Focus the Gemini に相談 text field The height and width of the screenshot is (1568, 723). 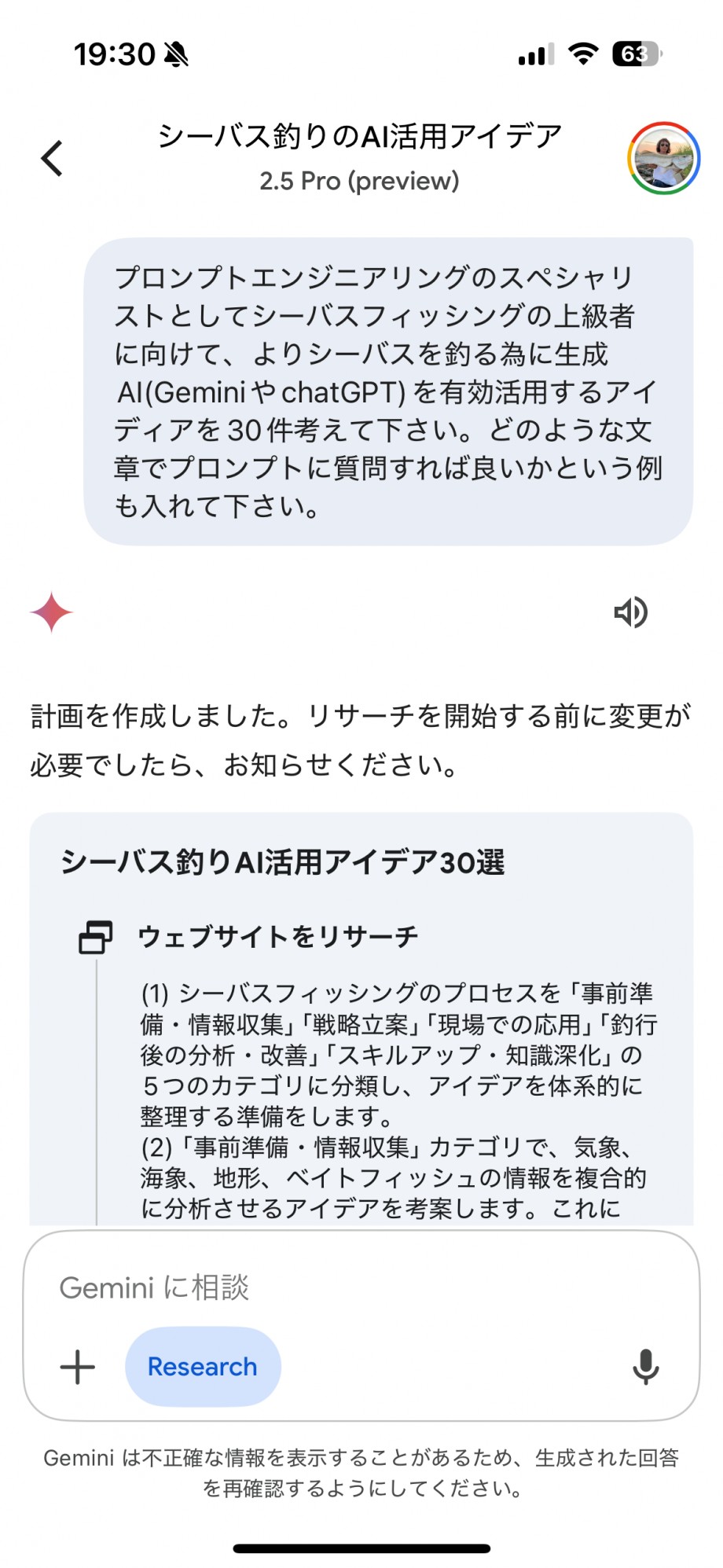(x=361, y=1287)
